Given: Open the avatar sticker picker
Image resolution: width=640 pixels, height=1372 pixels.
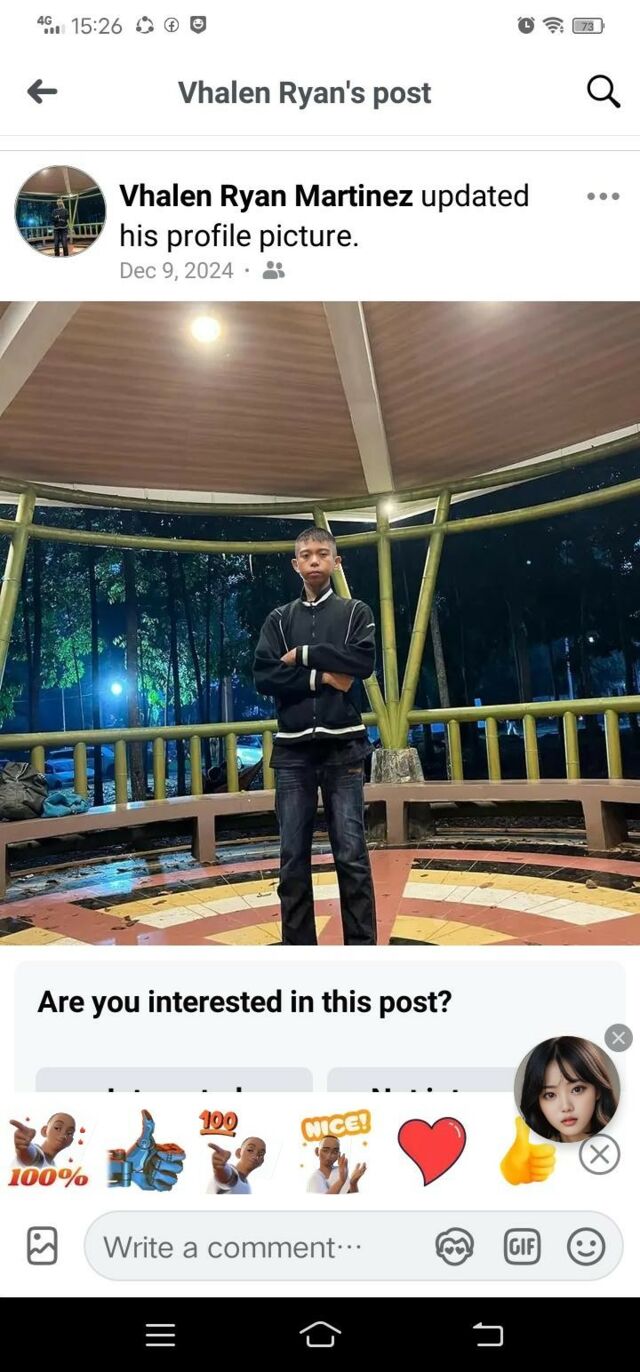Looking at the screenshot, I should pyautogui.click(x=455, y=1246).
